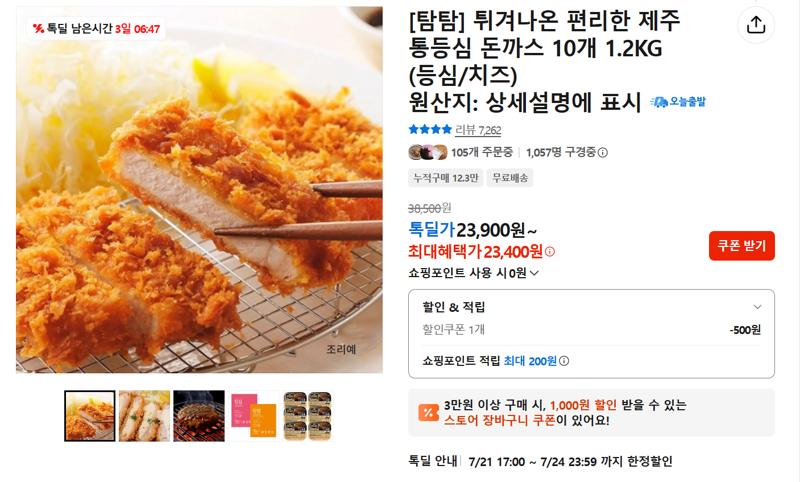Select the fifth thumbnail with packaged trays
Screen dimensions: 800x482
click(308, 416)
